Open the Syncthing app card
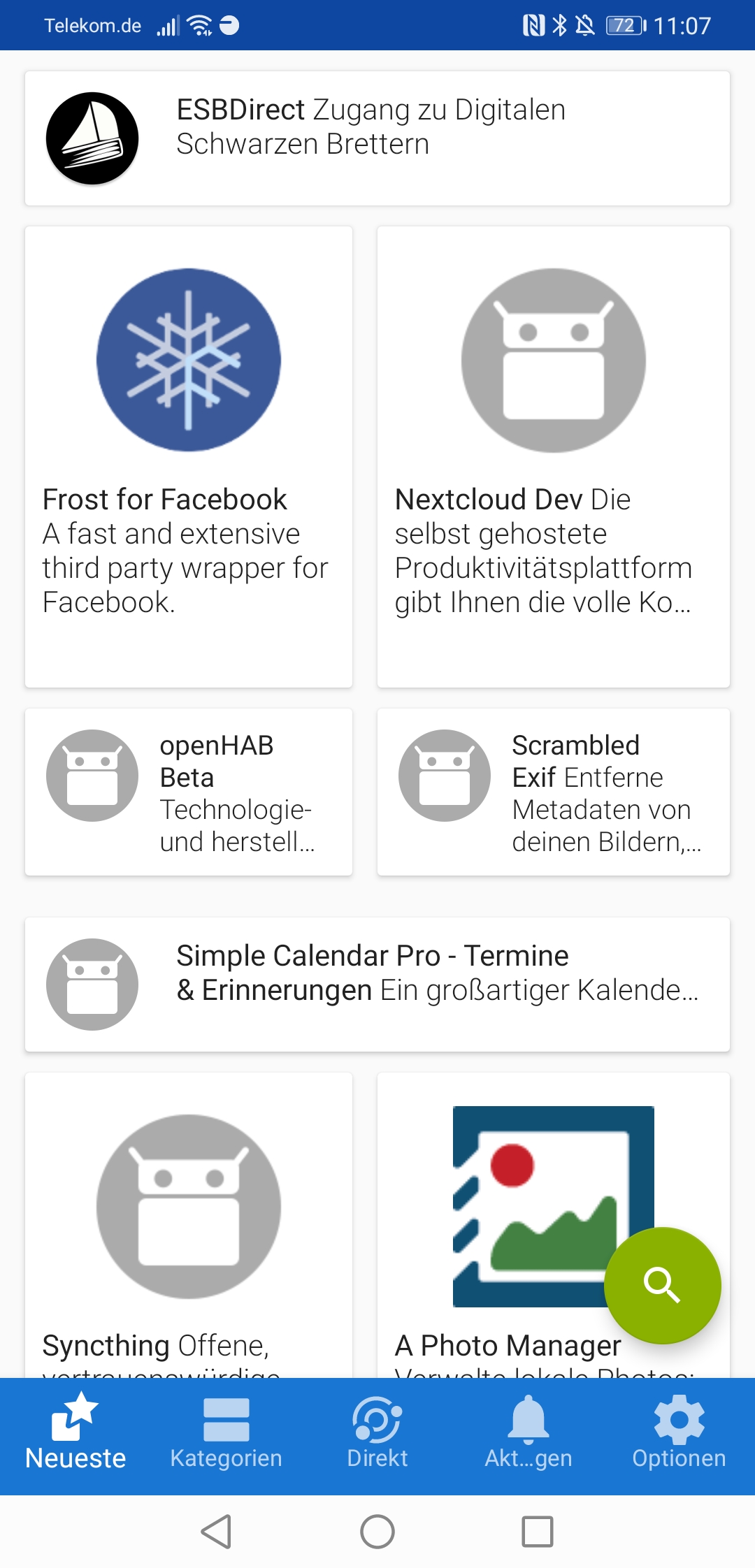755x1568 pixels. click(189, 1224)
